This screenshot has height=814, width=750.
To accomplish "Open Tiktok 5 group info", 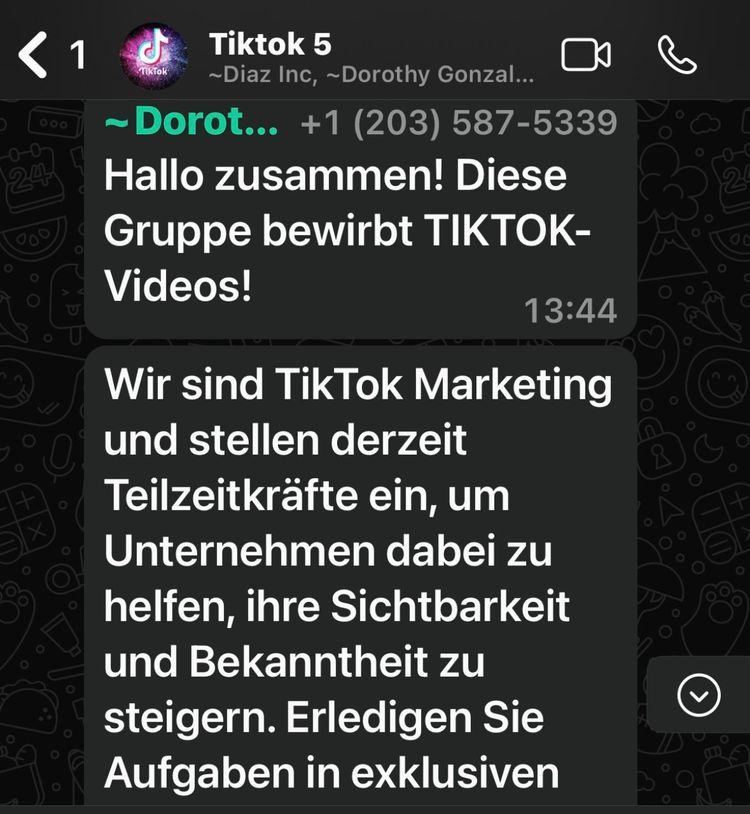I will point(330,56).
